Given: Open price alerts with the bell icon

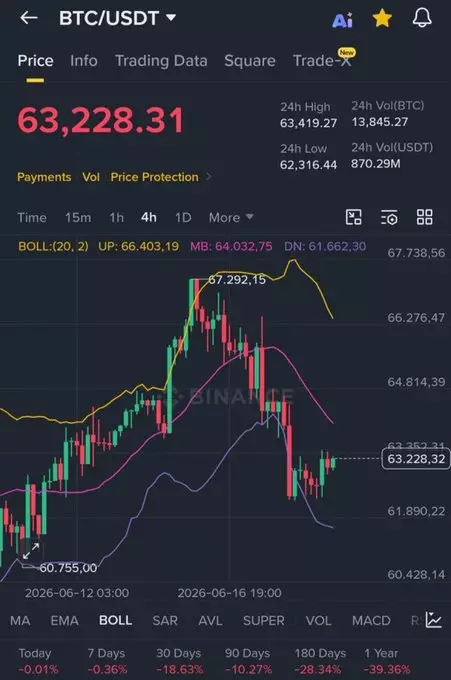Looking at the screenshot, I should tap(422, 18).
